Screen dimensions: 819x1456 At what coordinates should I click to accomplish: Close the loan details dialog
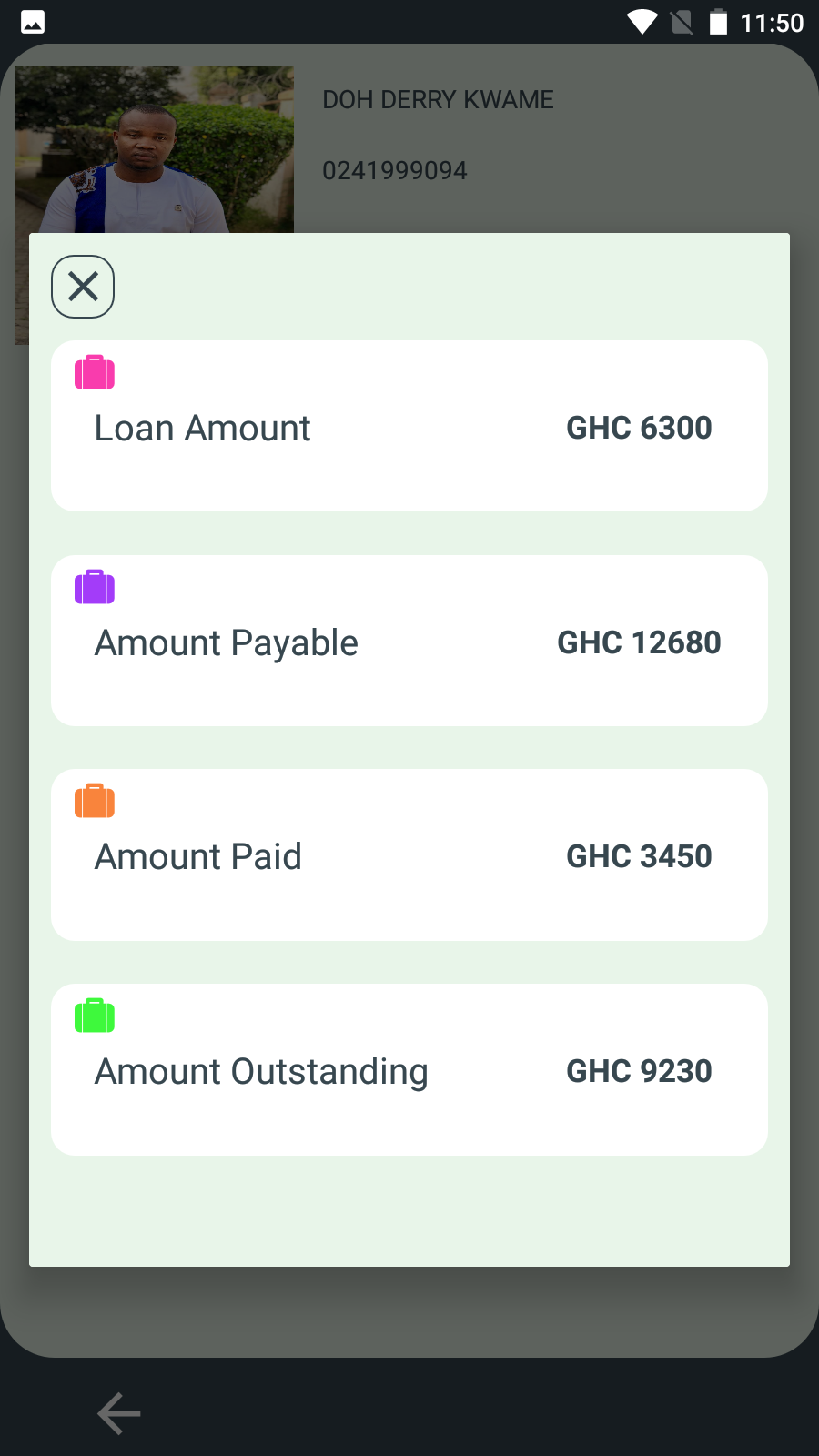[83, 287]
